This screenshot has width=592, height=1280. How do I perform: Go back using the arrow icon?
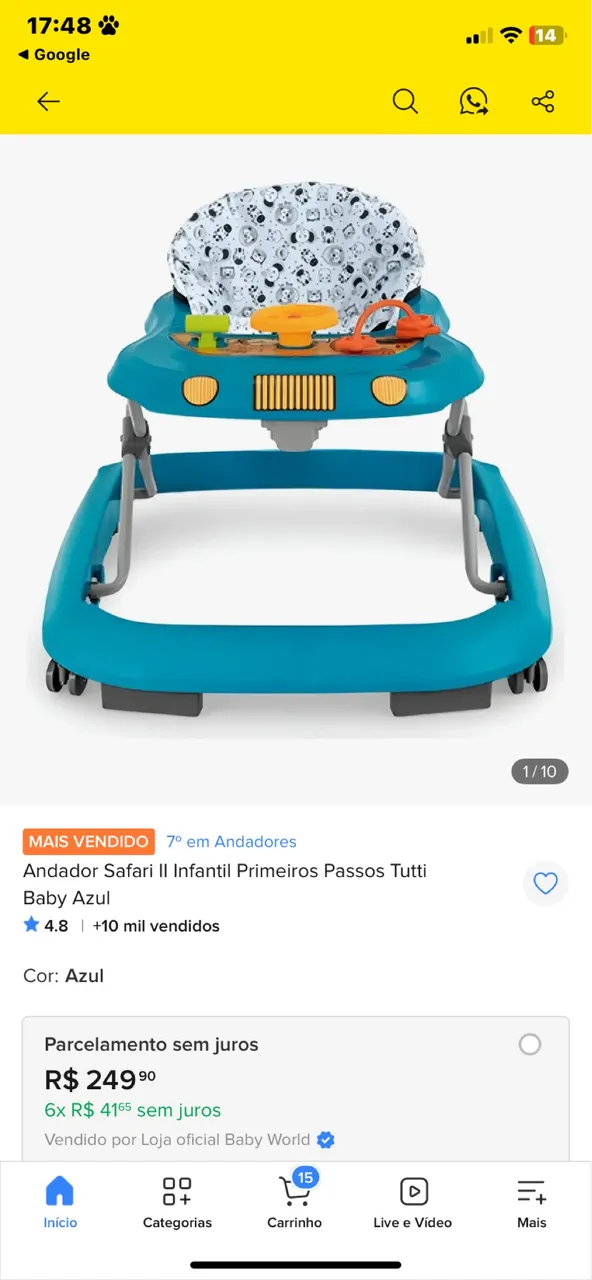coord(48,101)
